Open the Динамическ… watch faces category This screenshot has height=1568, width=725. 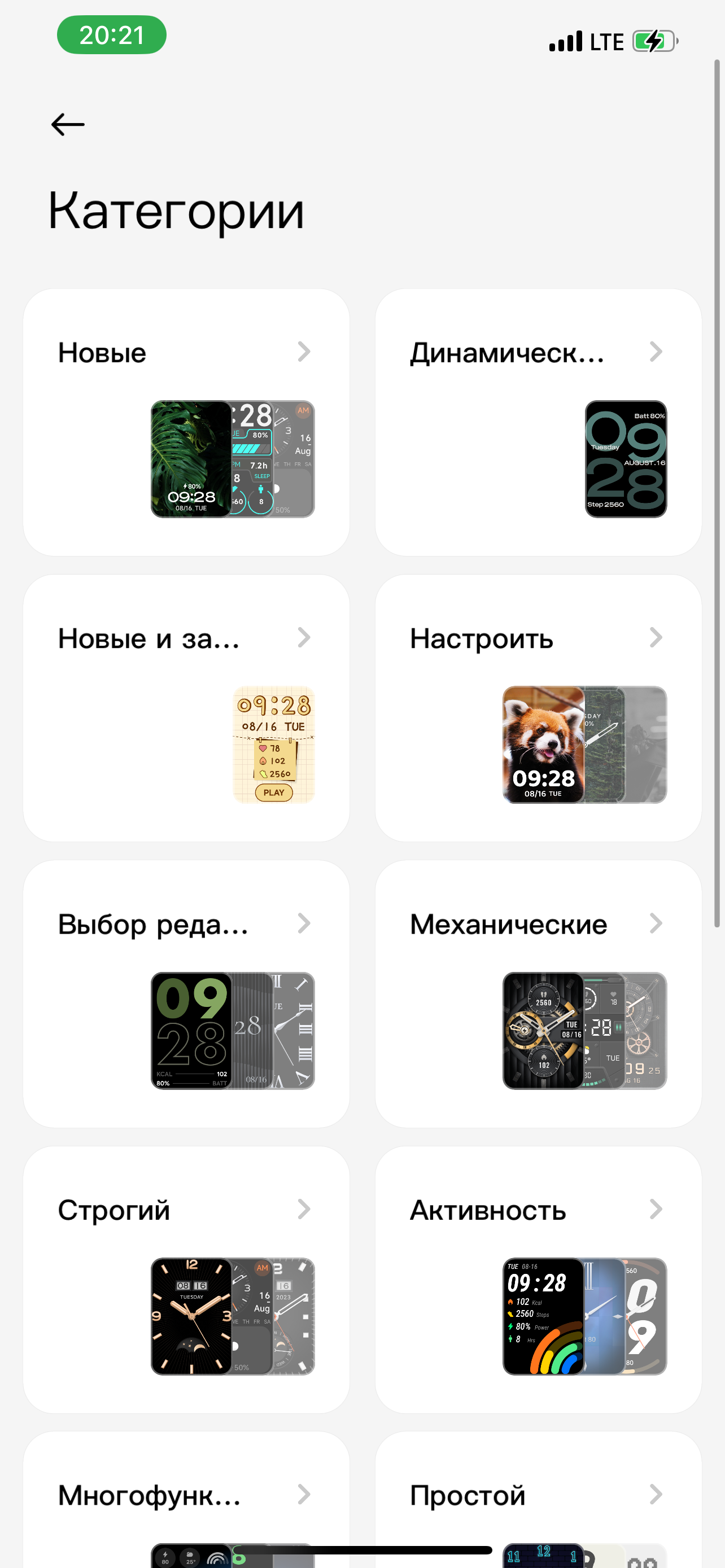pyautogui.click(x=538, y=422)
